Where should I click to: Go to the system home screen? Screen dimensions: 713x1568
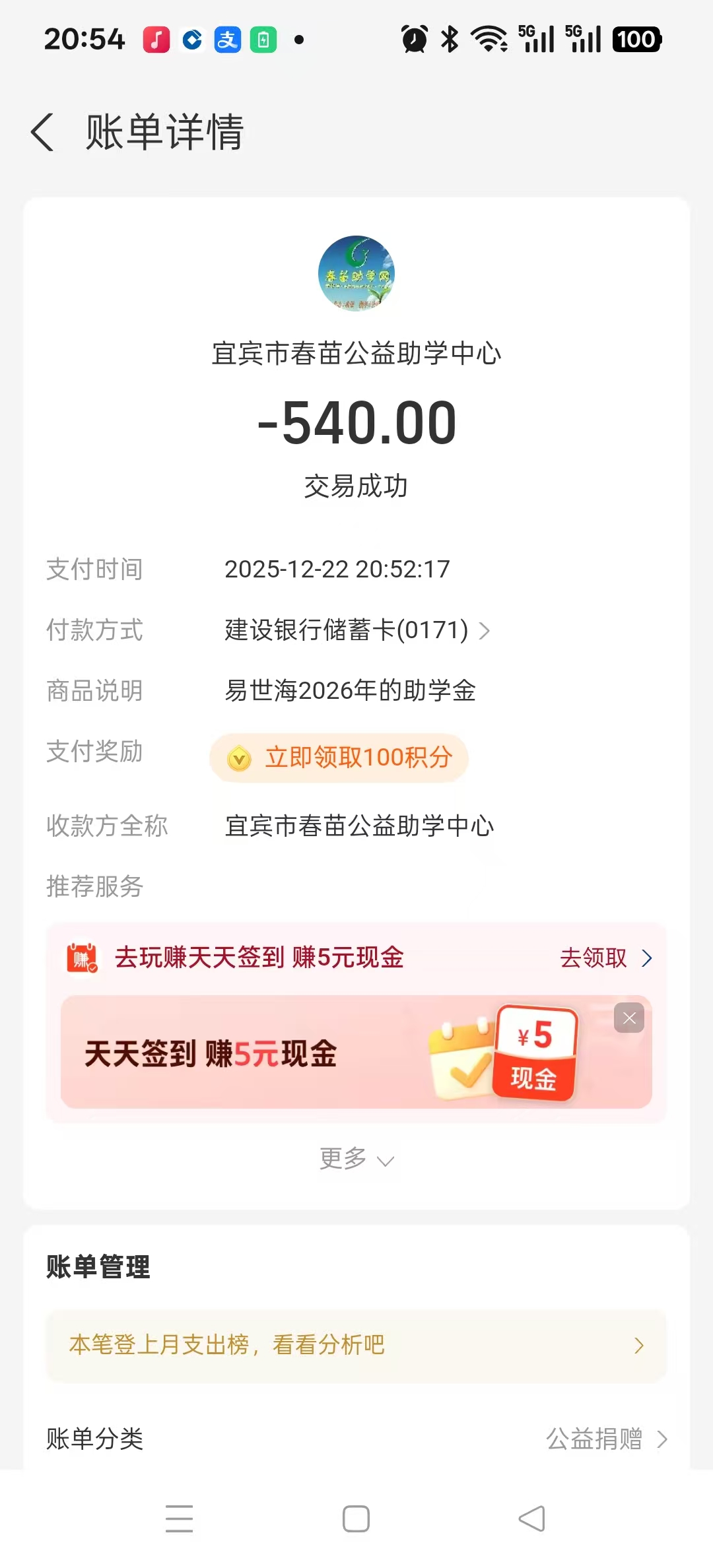click(x=356, y=1519)
